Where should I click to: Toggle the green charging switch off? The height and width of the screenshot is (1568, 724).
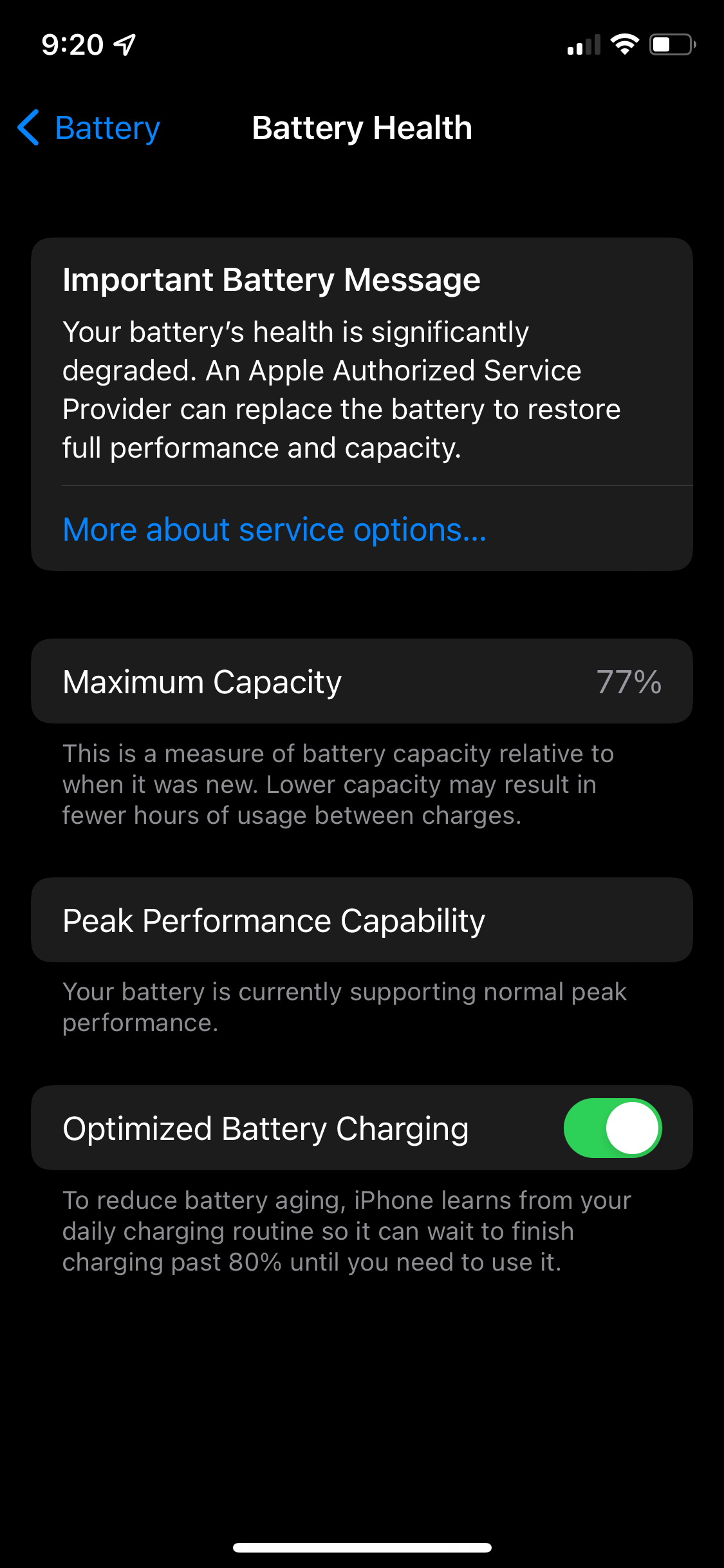pos(611,1127)
